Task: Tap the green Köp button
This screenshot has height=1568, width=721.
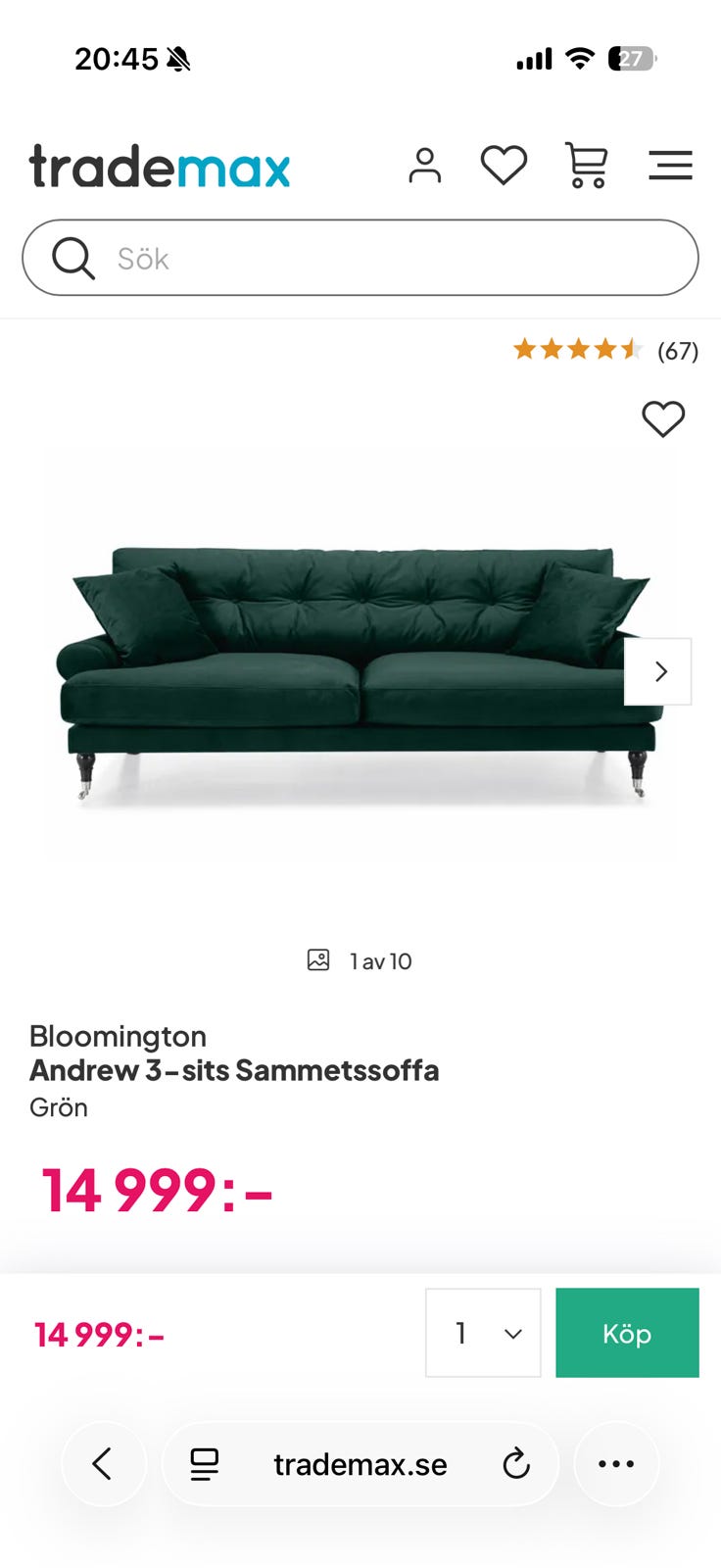Action: point(627,1333)
